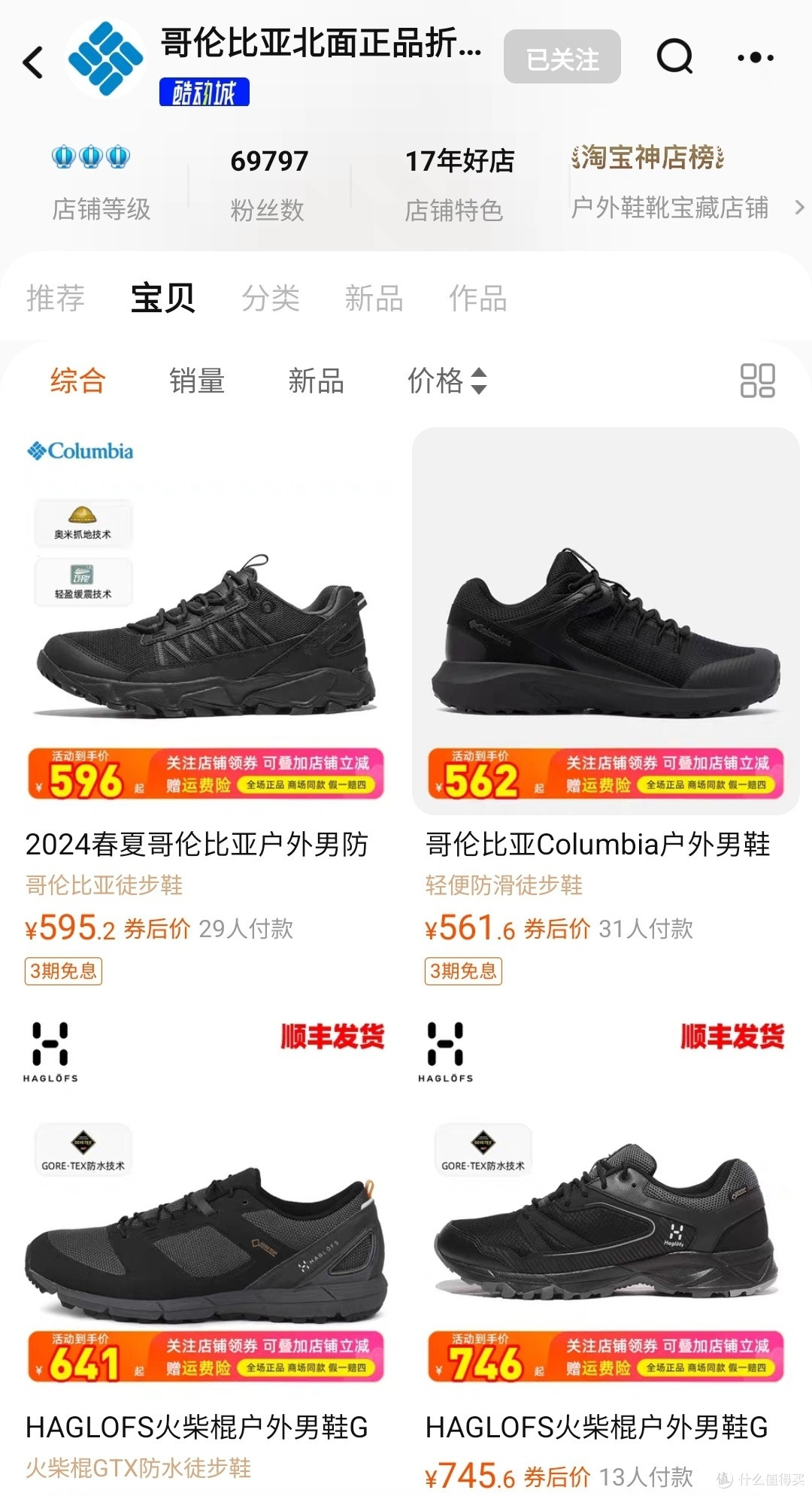Screen dimensions: 812x1496
Task: Select the 新品 sort filter
Action: 316,383
